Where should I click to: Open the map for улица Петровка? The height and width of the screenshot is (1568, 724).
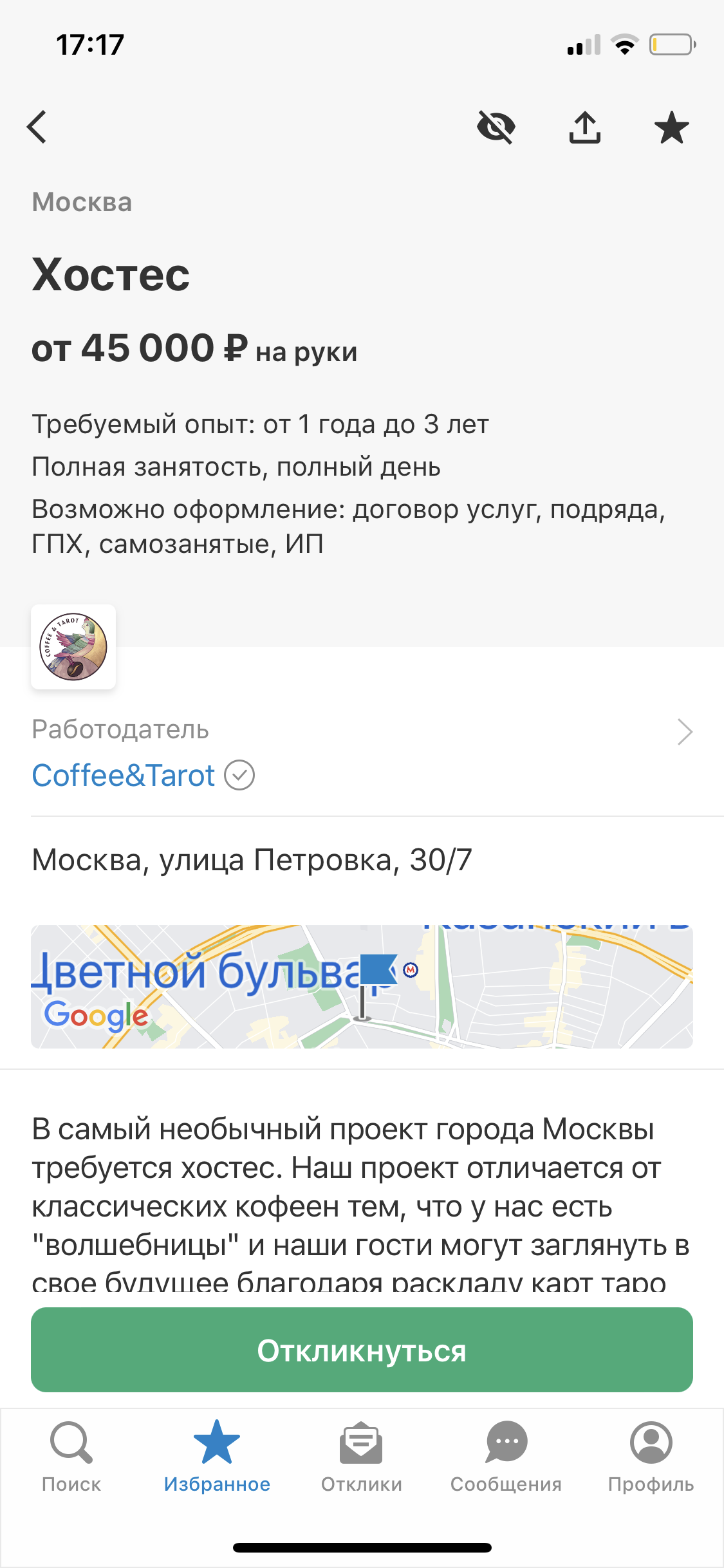point(362,986)
